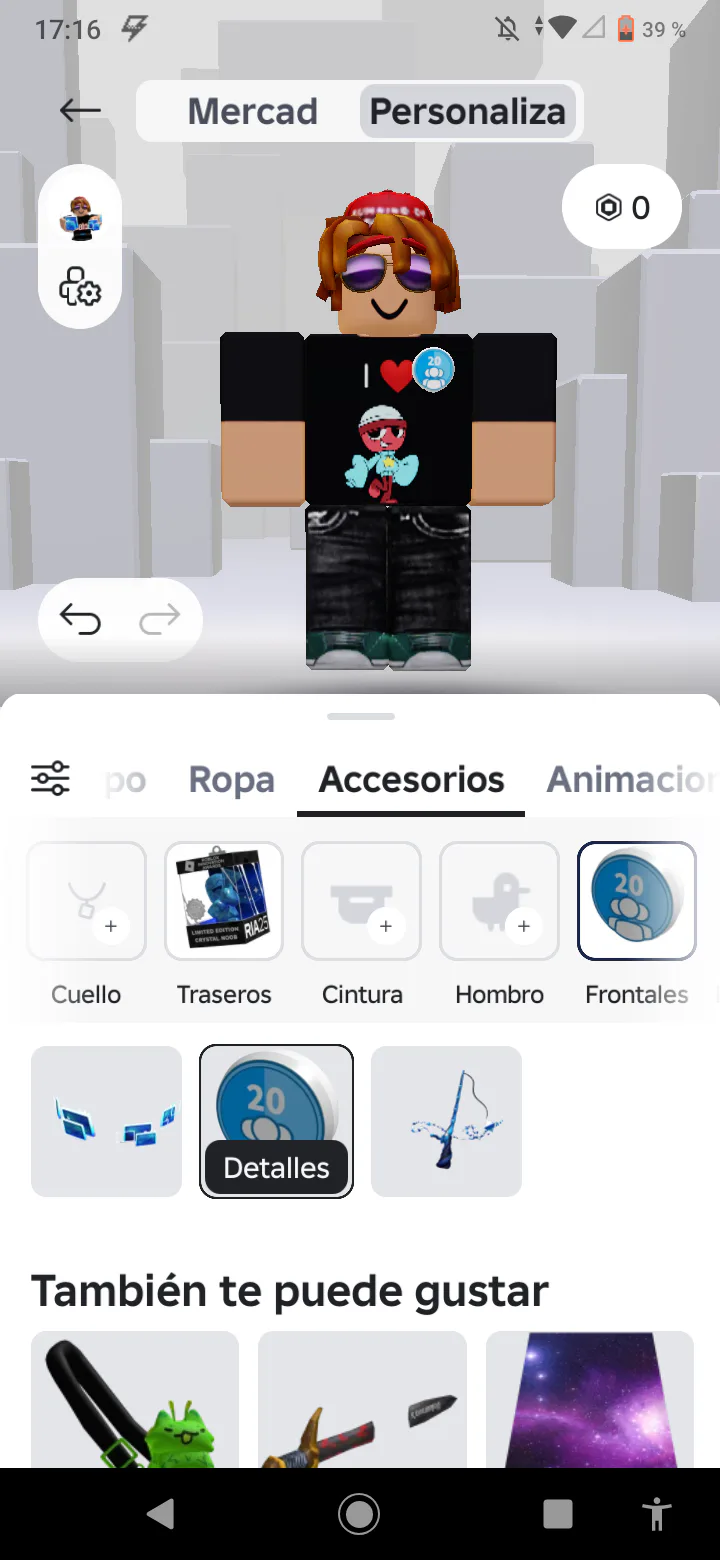Screen dimensions: 720x1560
Task: Open the filter sliders icon
Action: (50, 778)
